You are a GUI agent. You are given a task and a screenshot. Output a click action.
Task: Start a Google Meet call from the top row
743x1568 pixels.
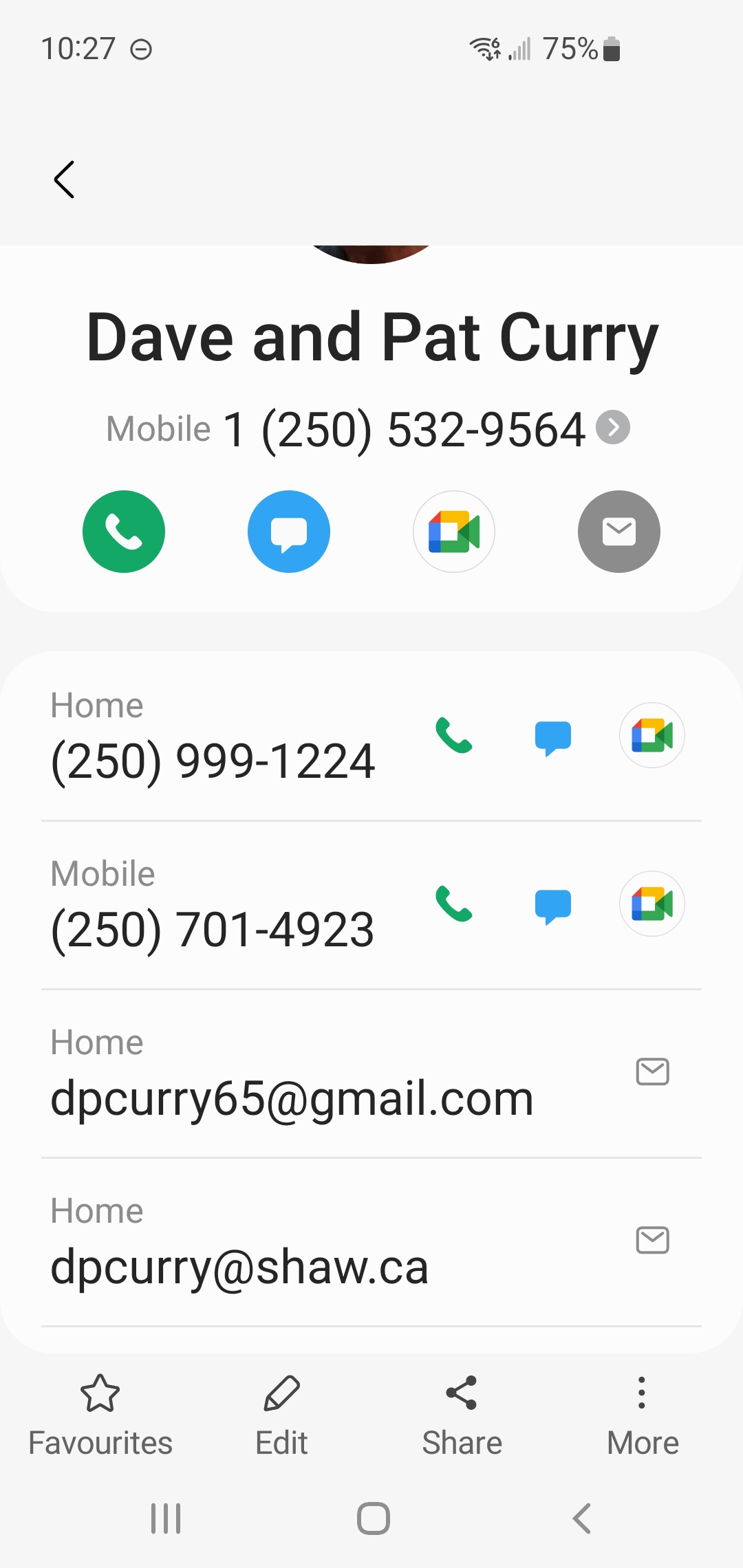pyautogui.click(x=454, y=532)
